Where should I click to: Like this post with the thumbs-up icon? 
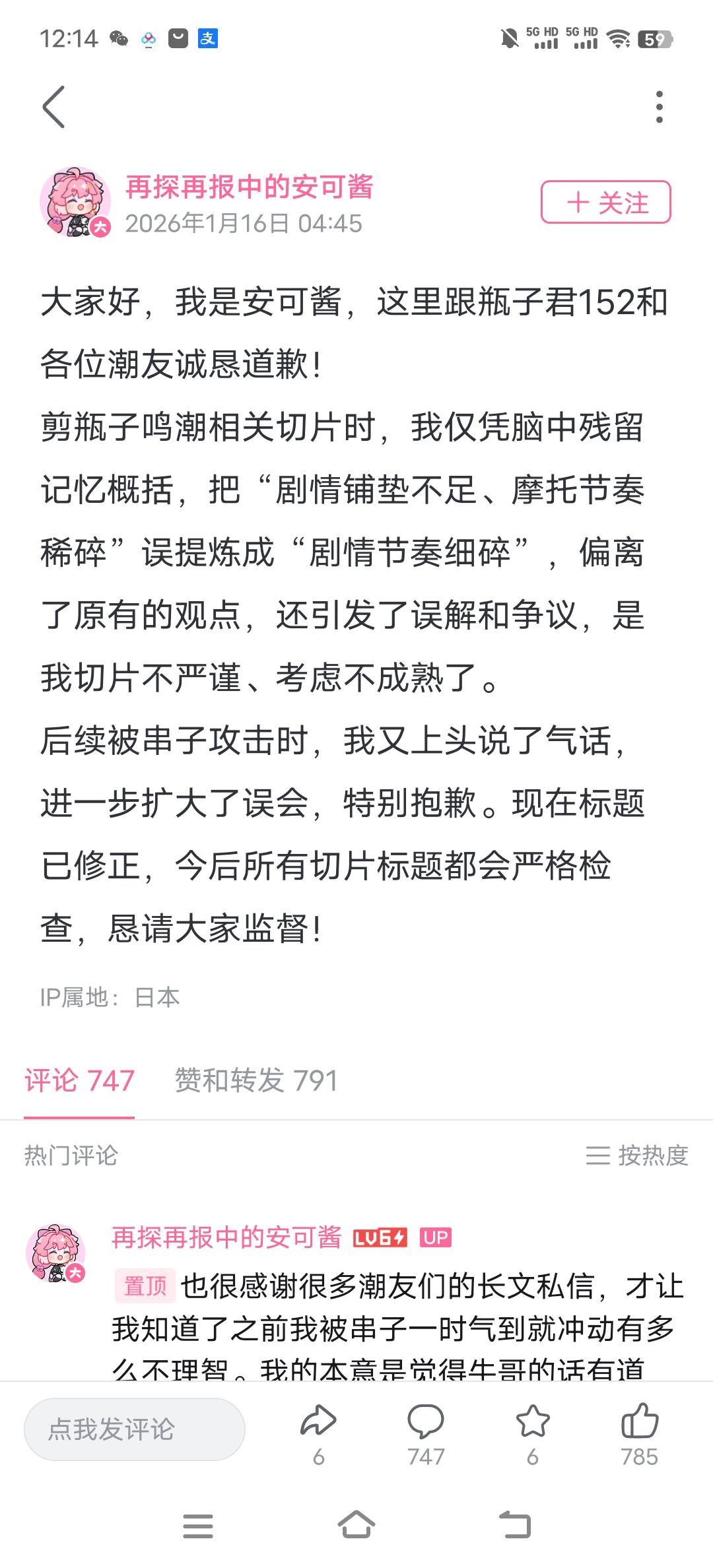[640, 1433]
